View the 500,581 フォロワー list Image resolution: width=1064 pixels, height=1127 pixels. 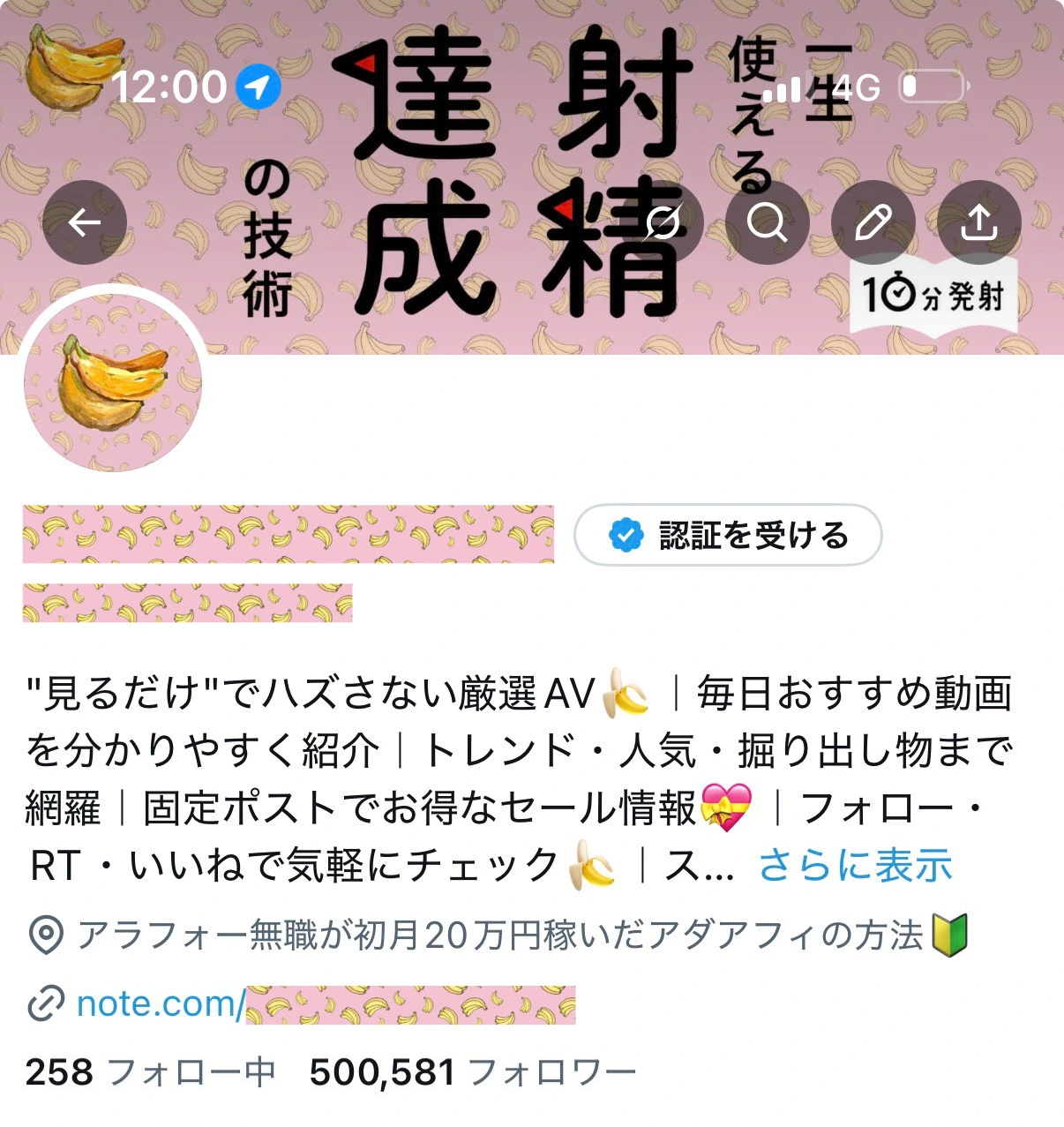coord(473,1072)
